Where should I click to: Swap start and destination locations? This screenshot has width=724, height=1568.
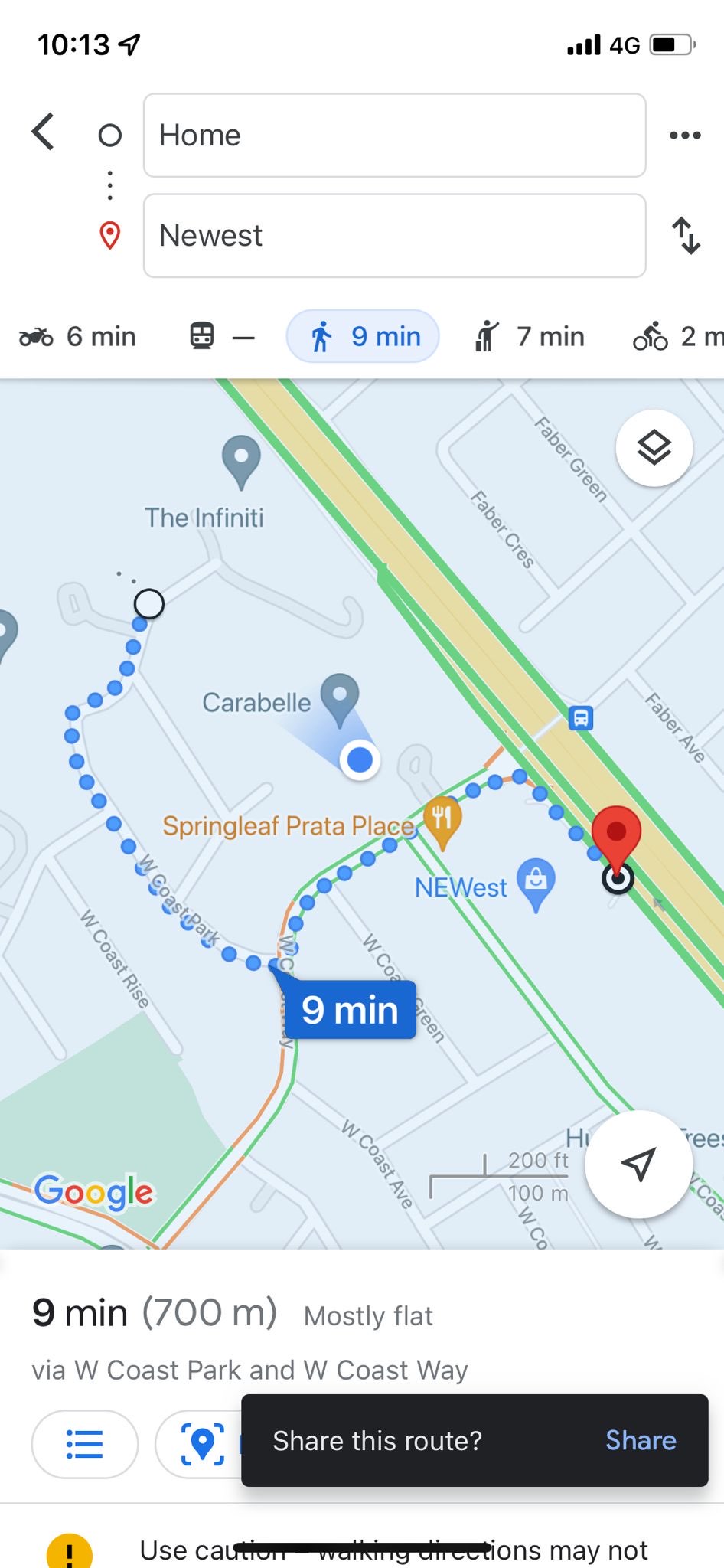686,235
